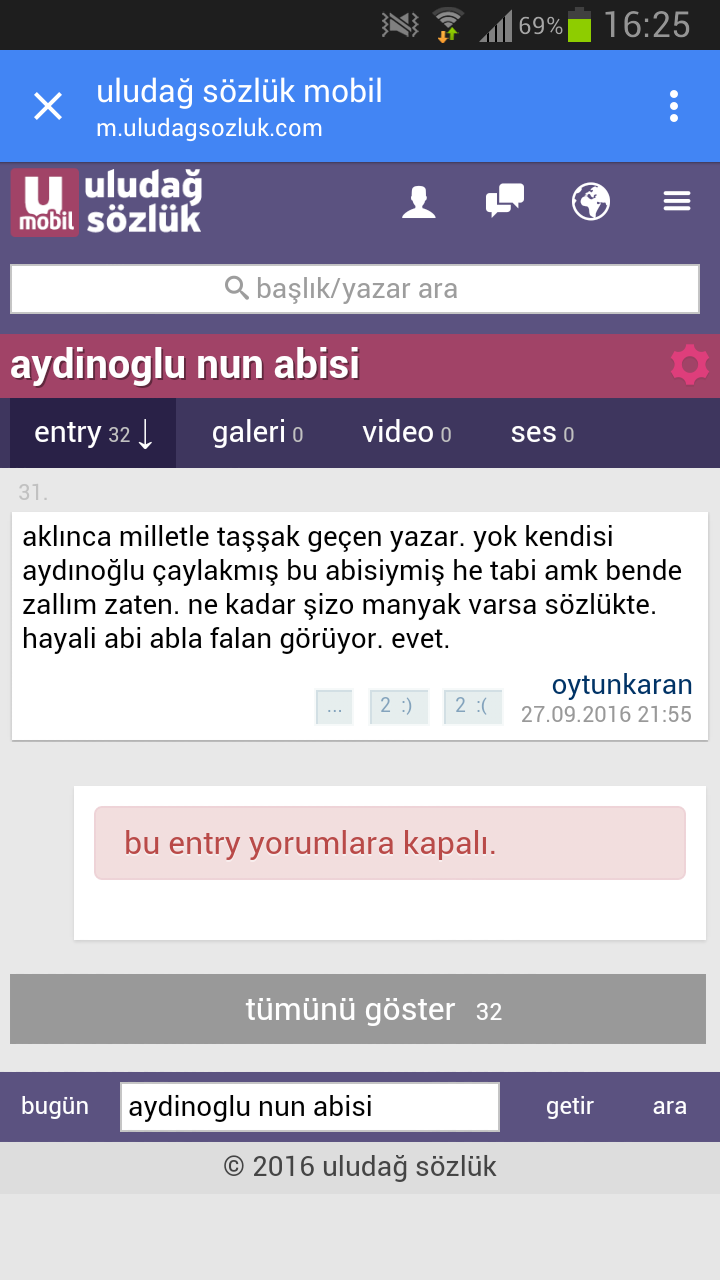Close the browser tab with X
This screenshot has width=720, height=1280.
pyautogui.click(x=48, y=106)
